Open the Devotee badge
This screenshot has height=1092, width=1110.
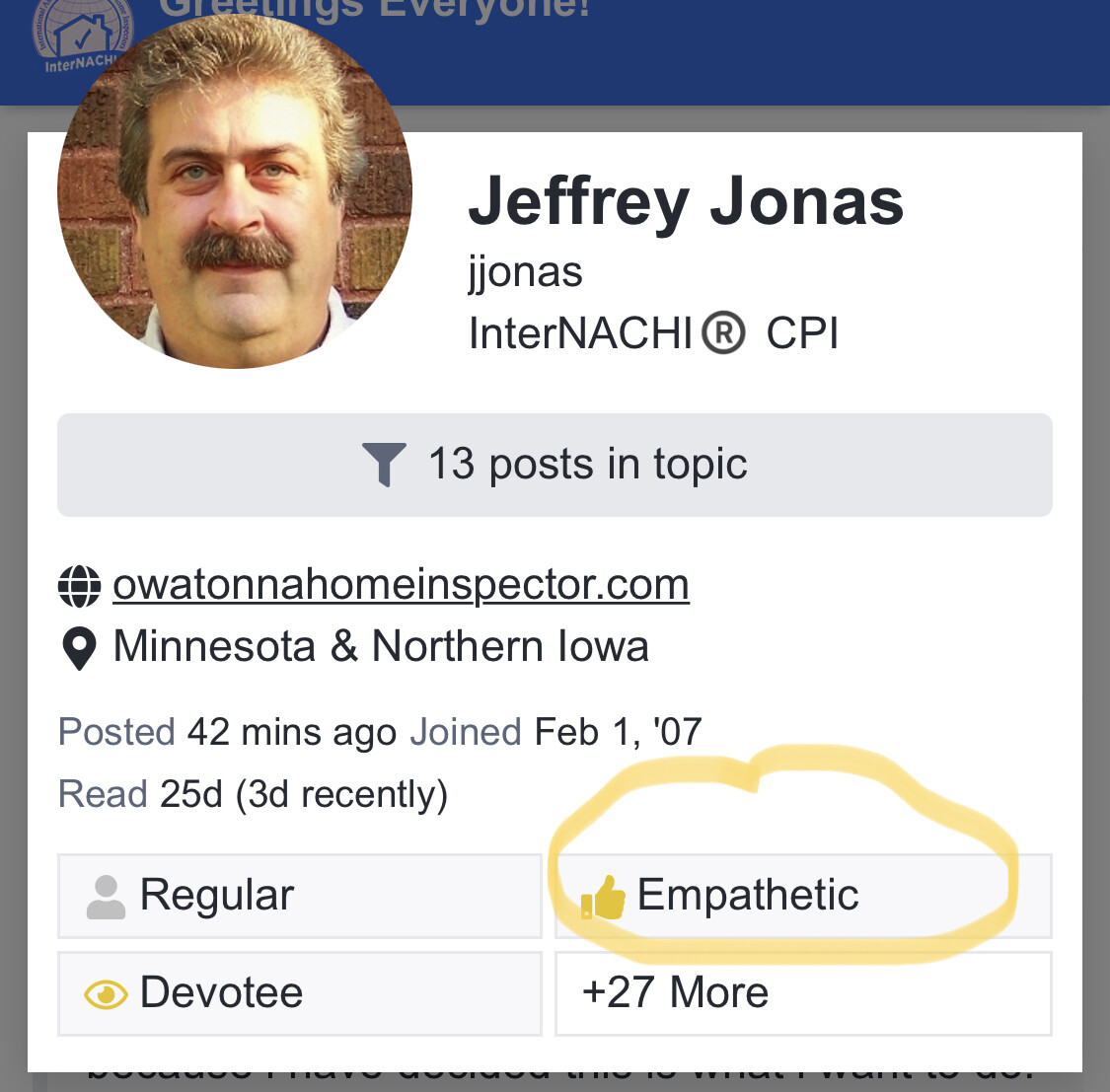300,993
